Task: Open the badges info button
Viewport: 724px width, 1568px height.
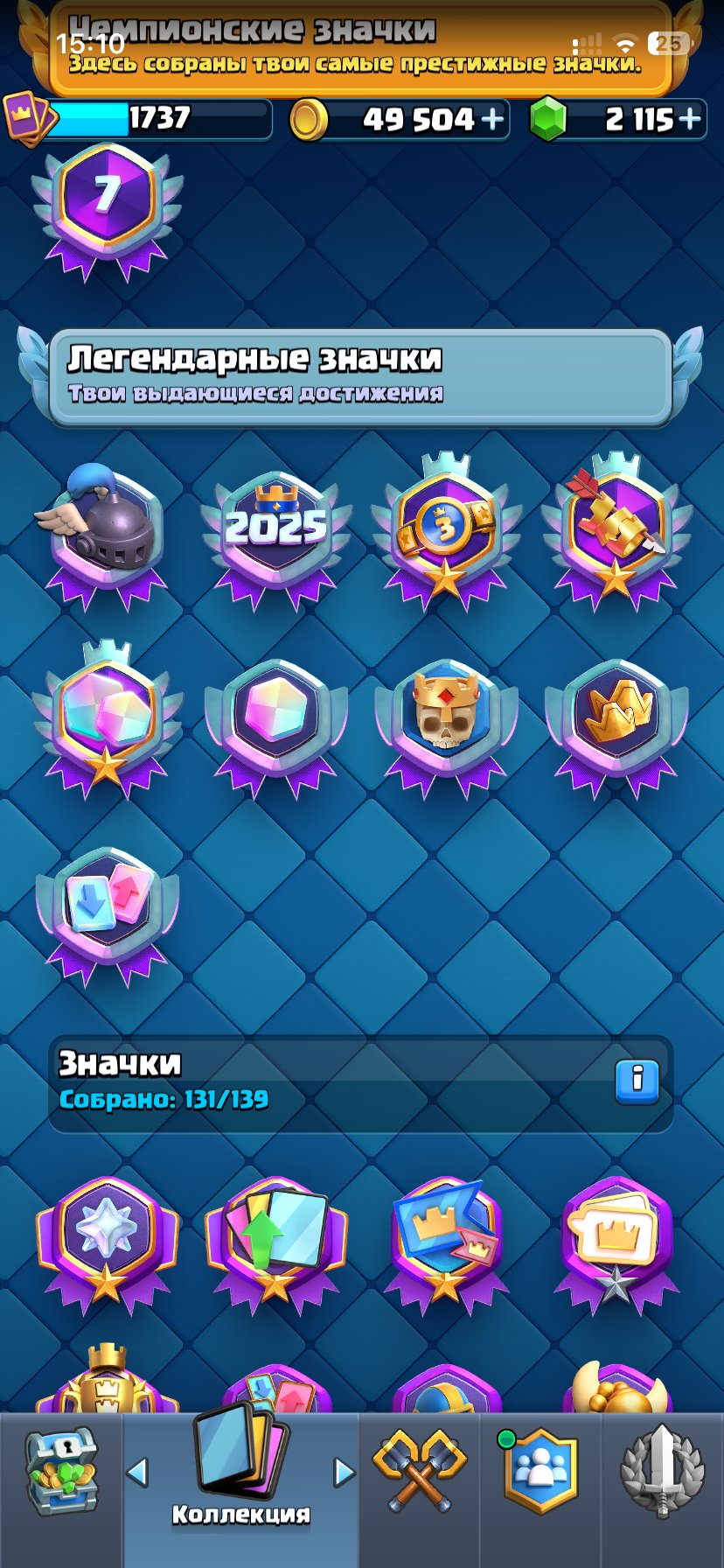Action: tap(637, 1081)
